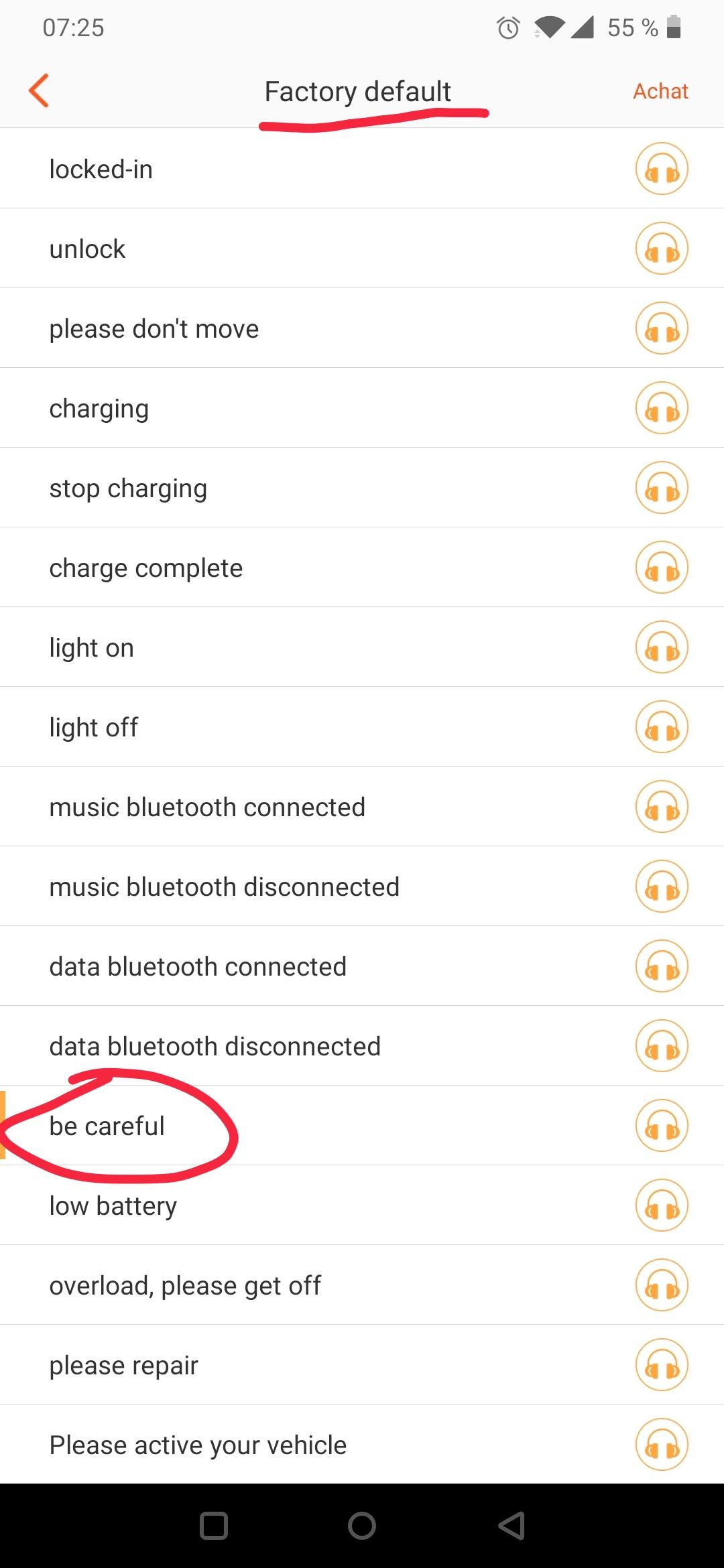Play the locked-in voice sample
Viewport: 724px width, 1568px height.
662,169
